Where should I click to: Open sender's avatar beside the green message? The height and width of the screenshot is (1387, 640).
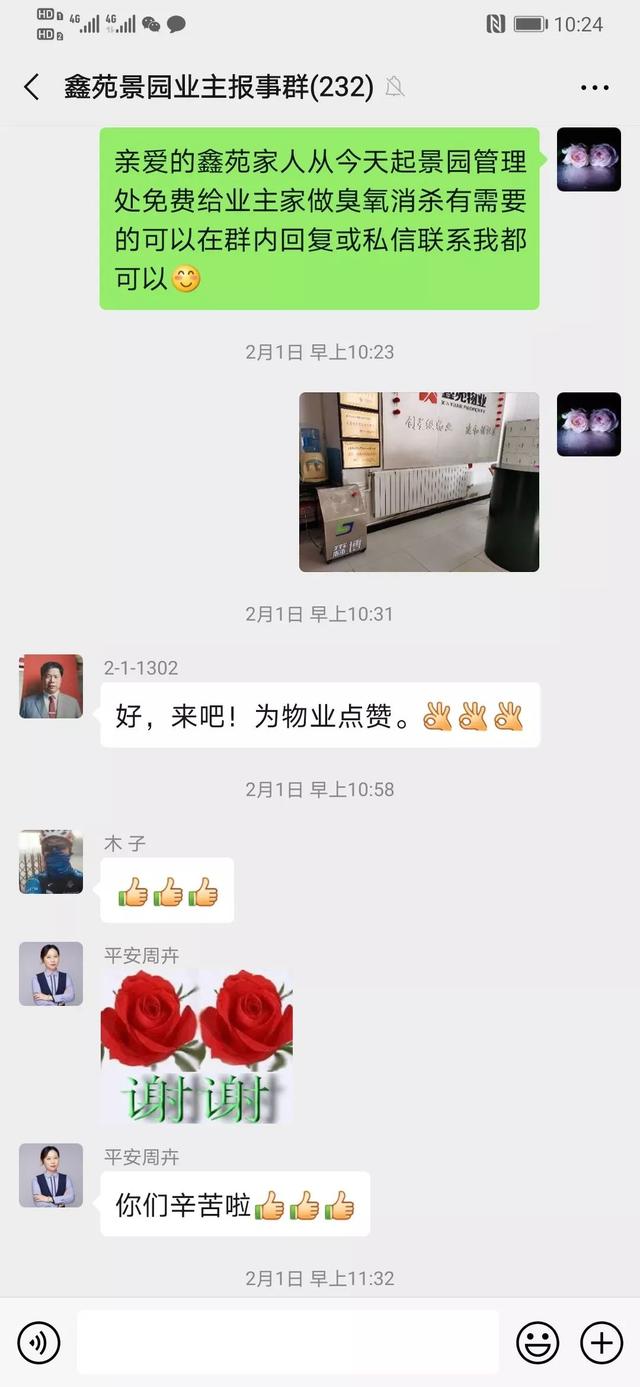pos(589,160)
